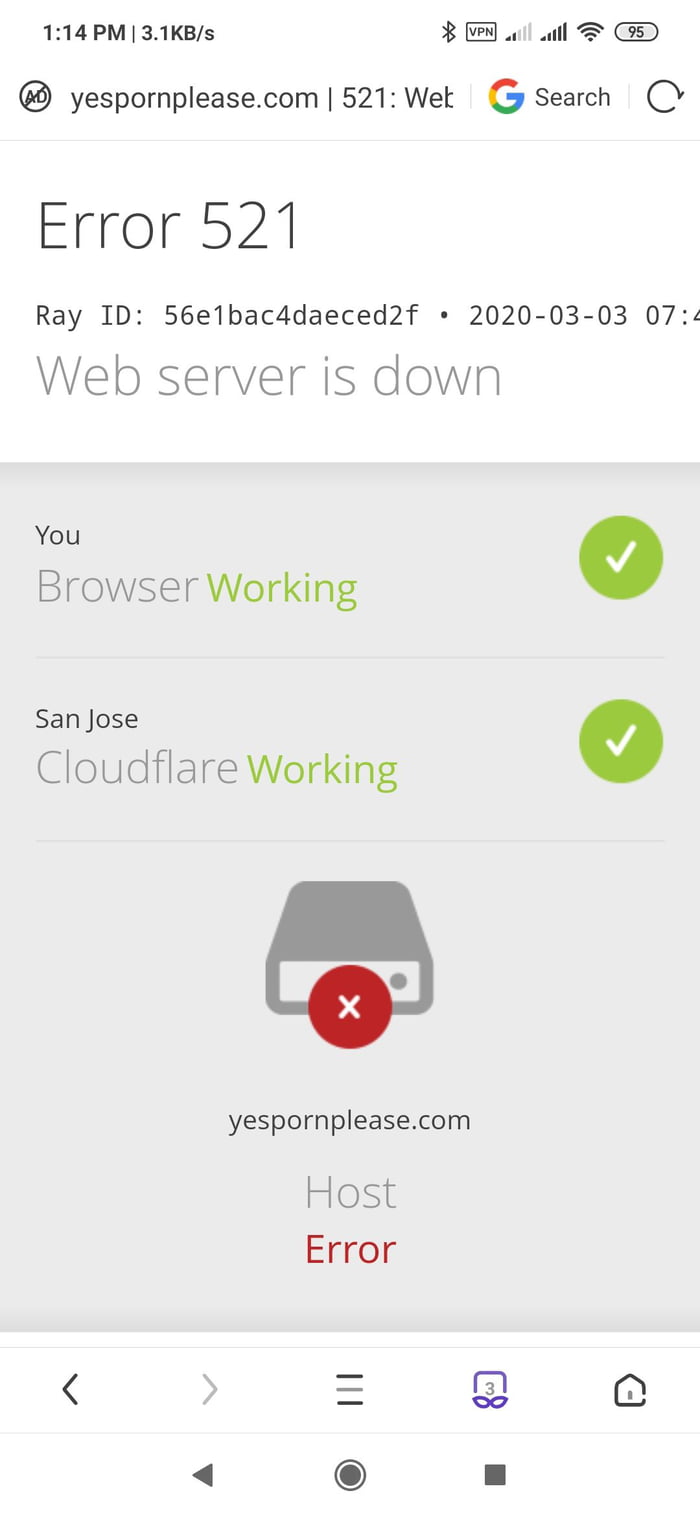This screenshot has height=1517, width=700.
Task: Reload the page
Action: (x=663, y=97)
